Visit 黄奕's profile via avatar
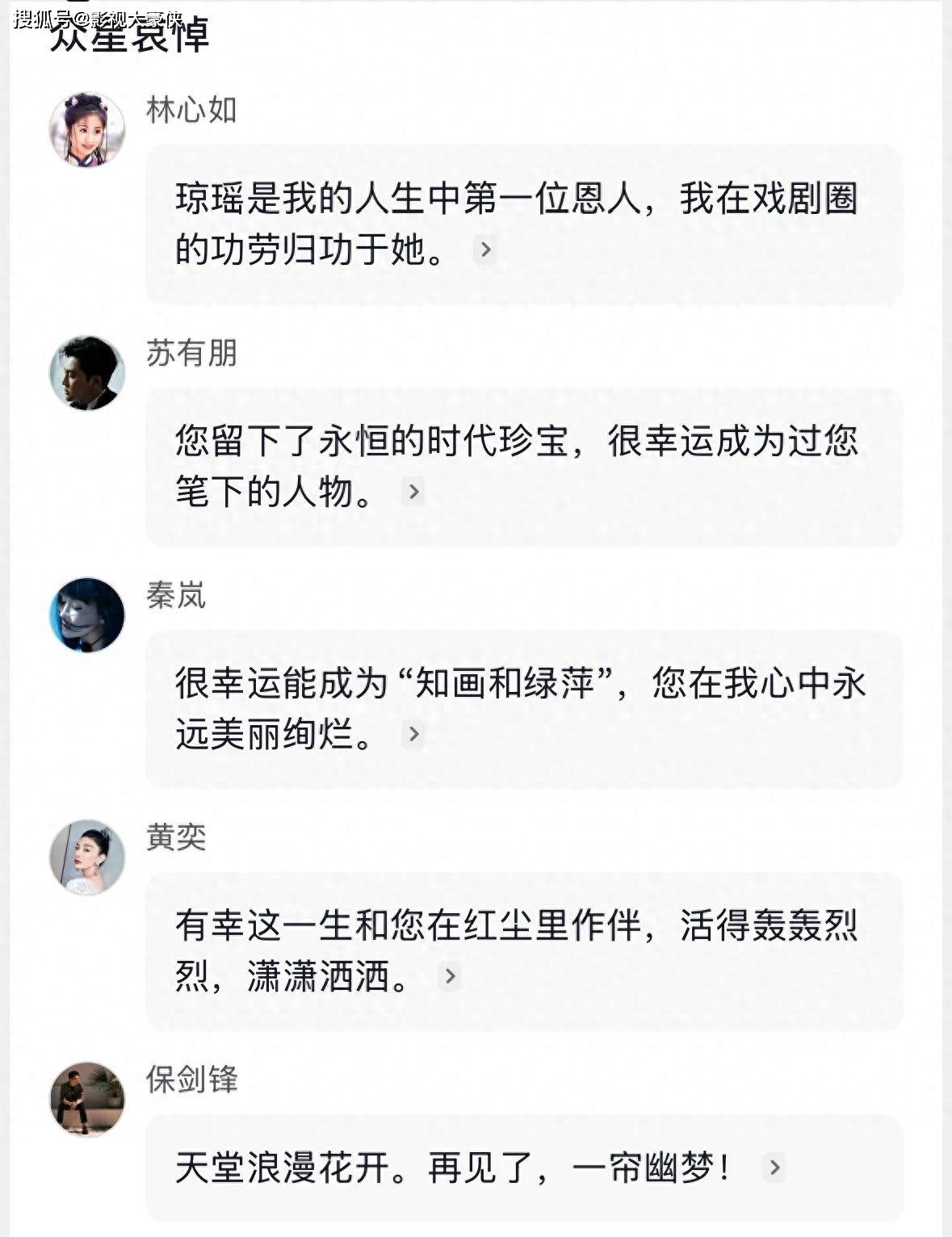The image size is (952, 1237). coord(87,858)
